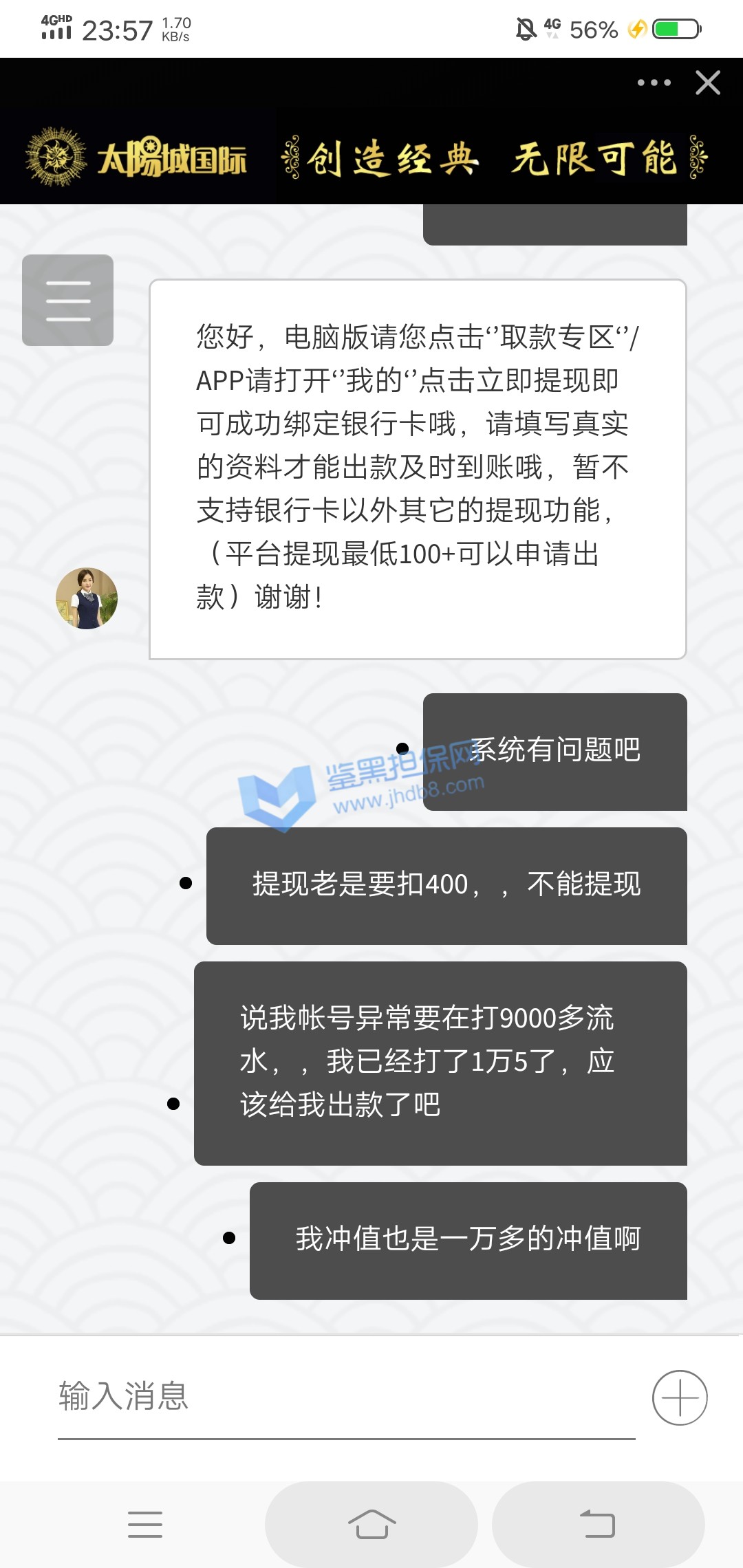
Task: Tap the system back navigation button
Action: click(x=598, y=1525)
